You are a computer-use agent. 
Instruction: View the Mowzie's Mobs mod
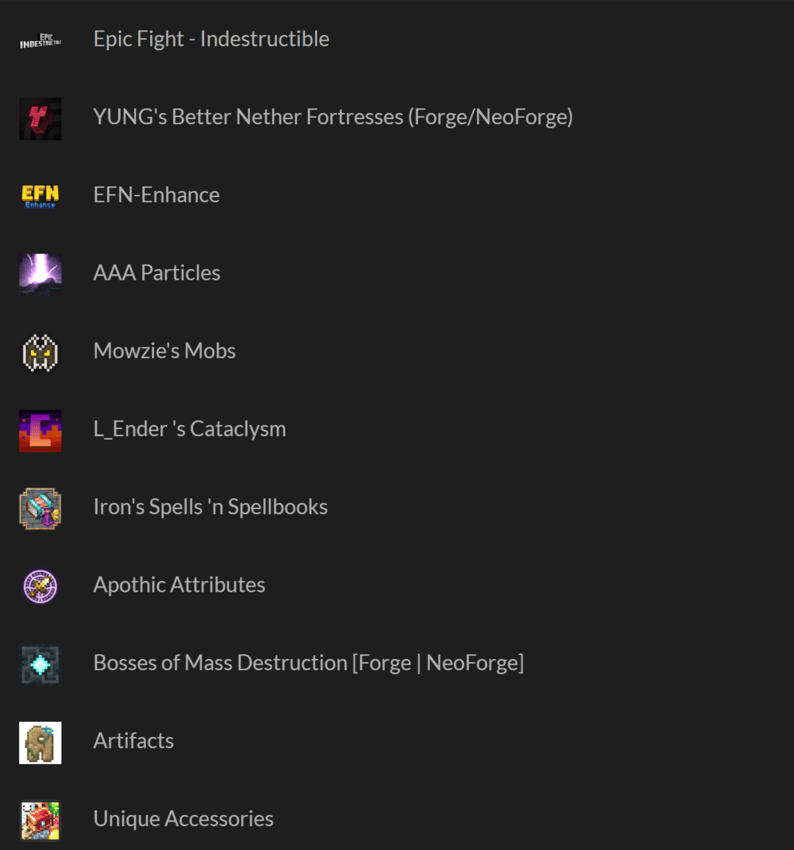click(x=164, y=351)
